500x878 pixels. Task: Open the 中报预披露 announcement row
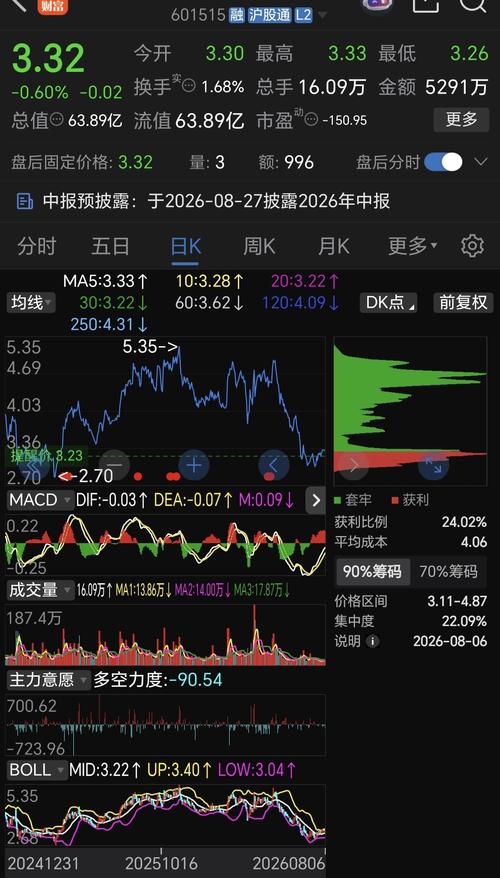point(250,201)
